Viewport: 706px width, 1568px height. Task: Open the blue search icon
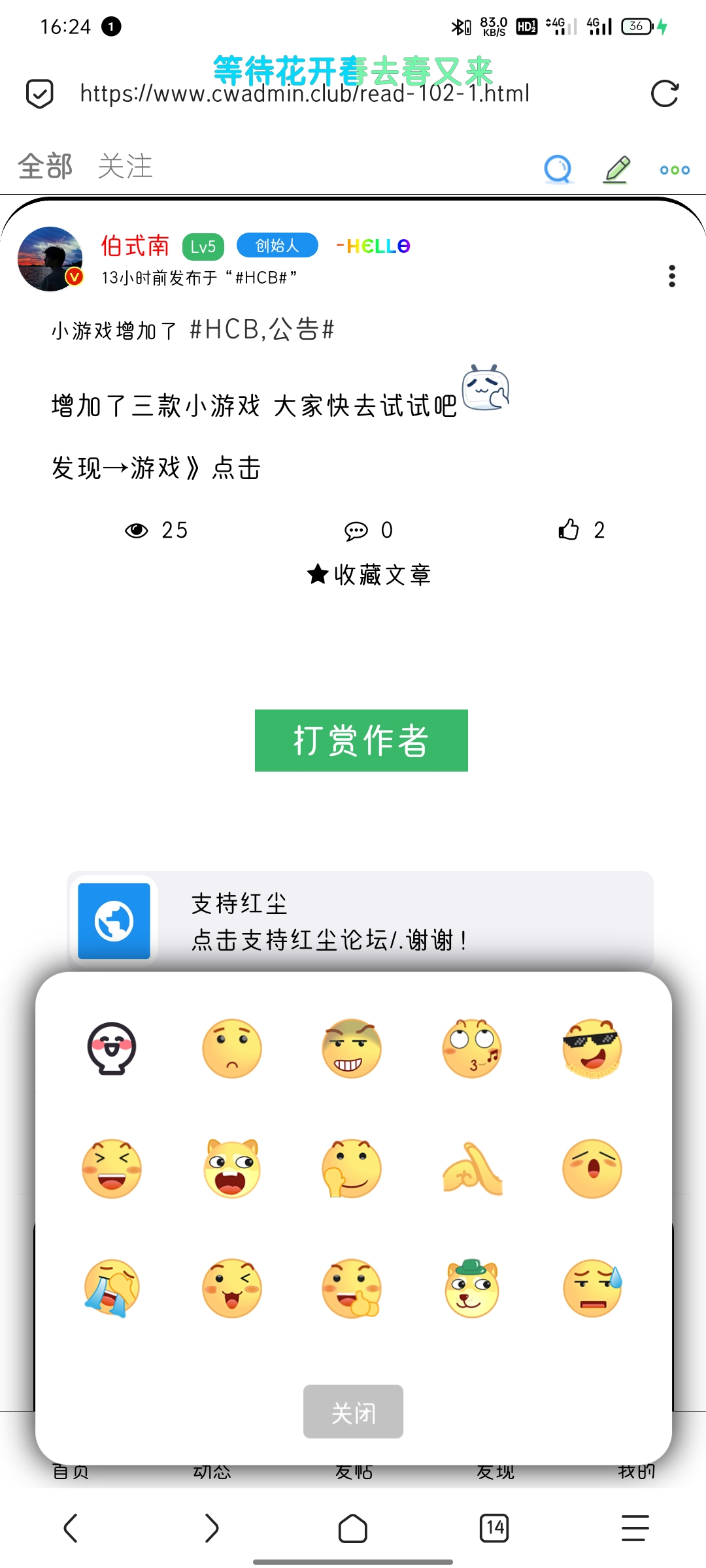[558, 170]
